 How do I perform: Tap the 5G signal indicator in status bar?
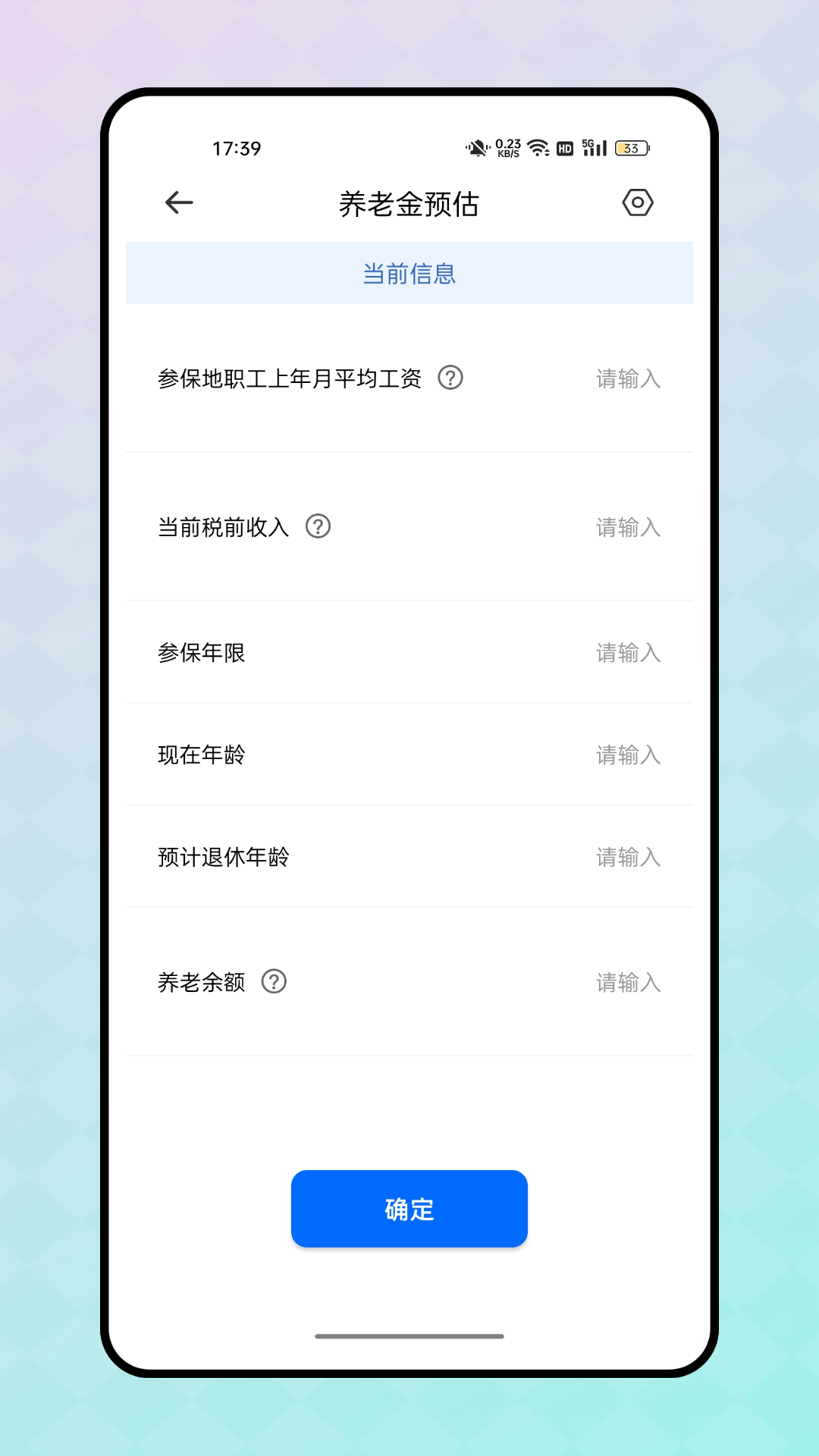coord(595,147)
